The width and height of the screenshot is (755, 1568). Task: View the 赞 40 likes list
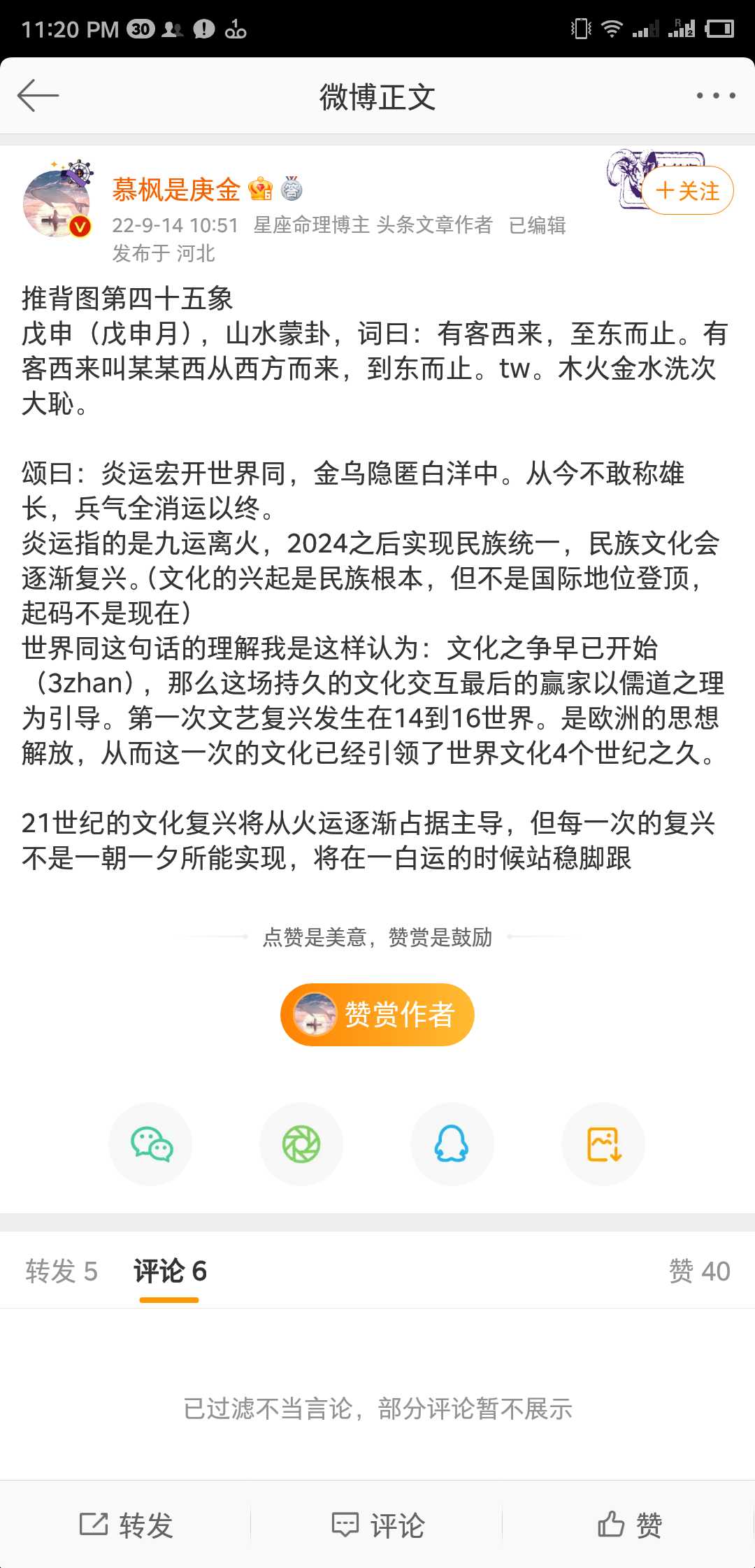point(699,1271)
